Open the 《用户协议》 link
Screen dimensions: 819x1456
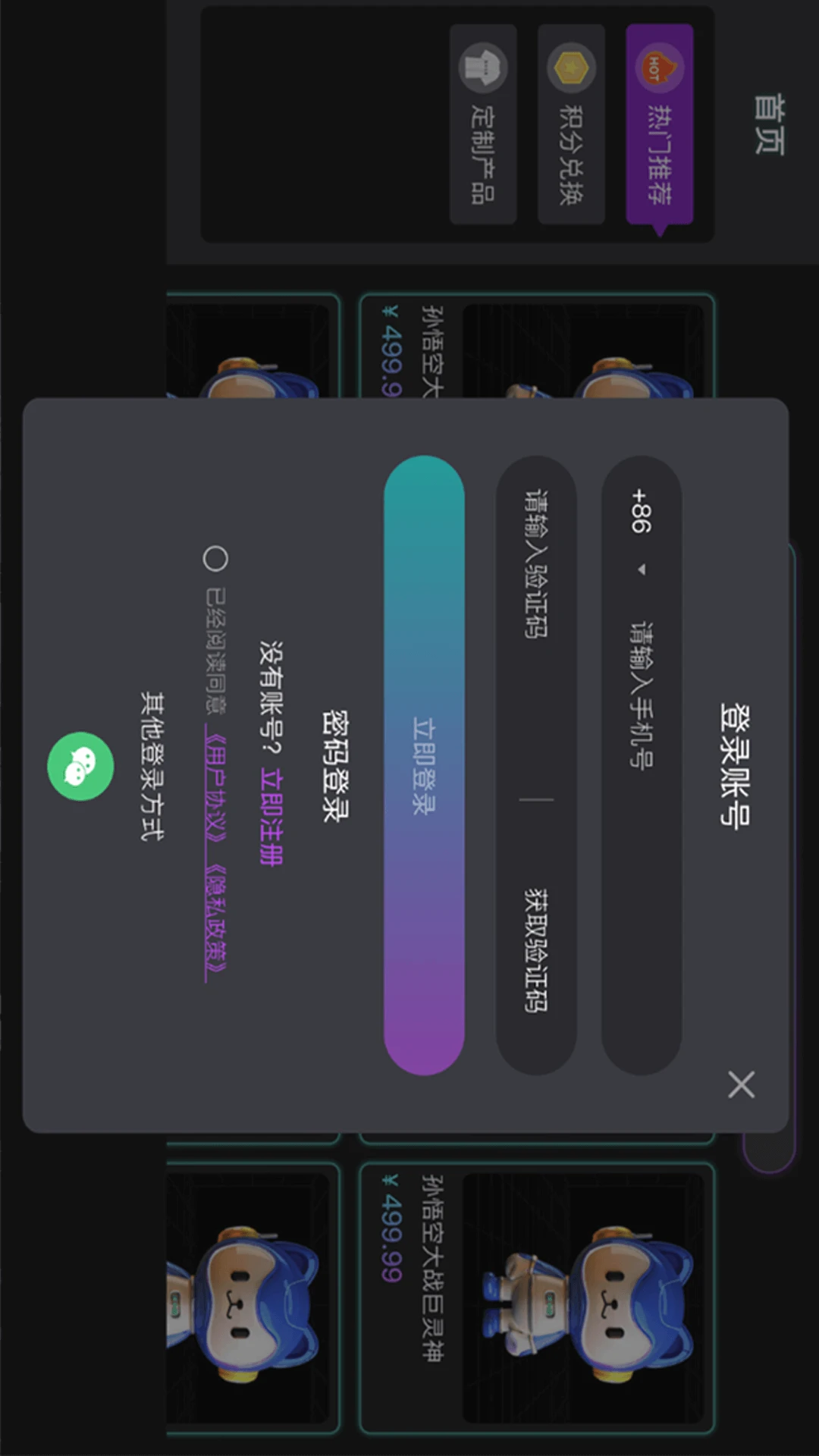[215, 783]
